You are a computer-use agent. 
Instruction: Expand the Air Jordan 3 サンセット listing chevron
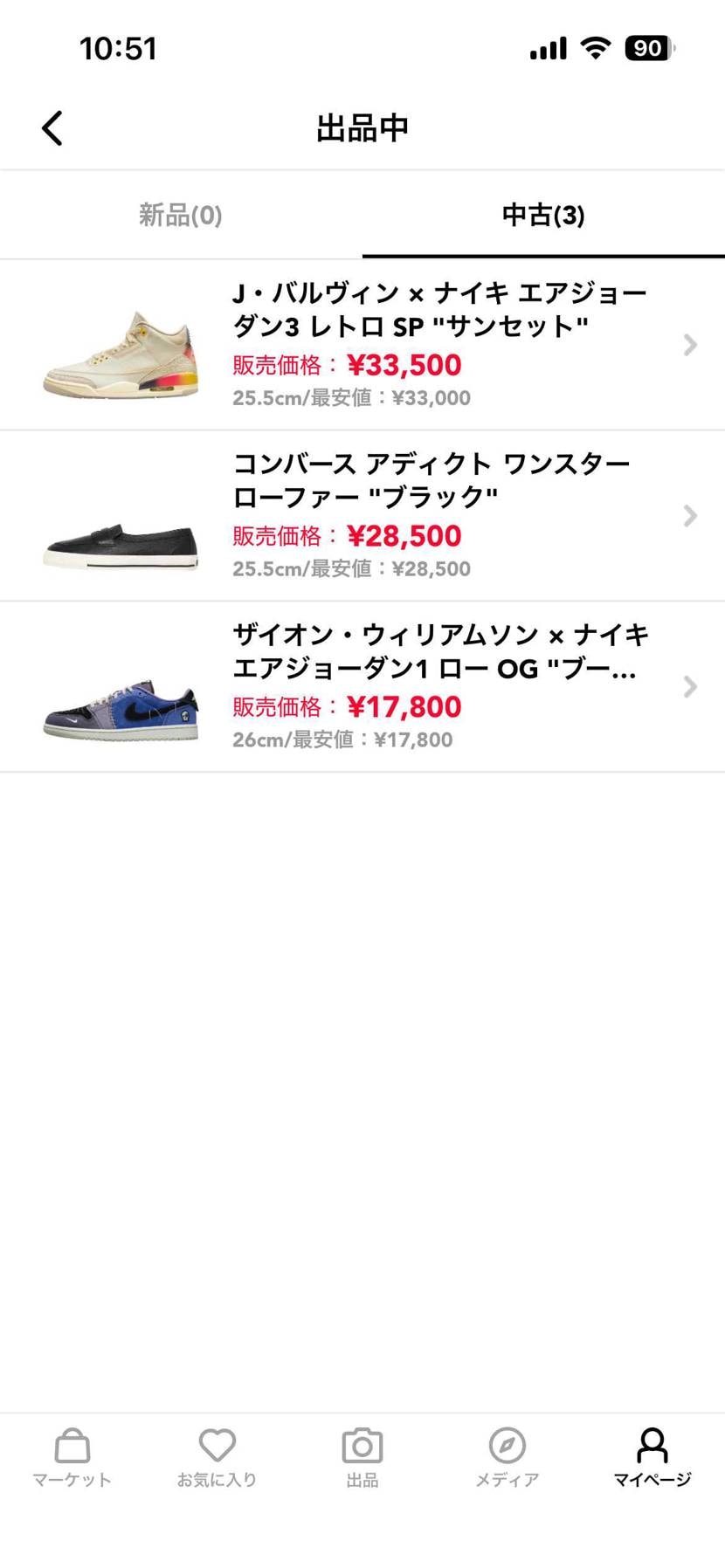tap(691, 345)
